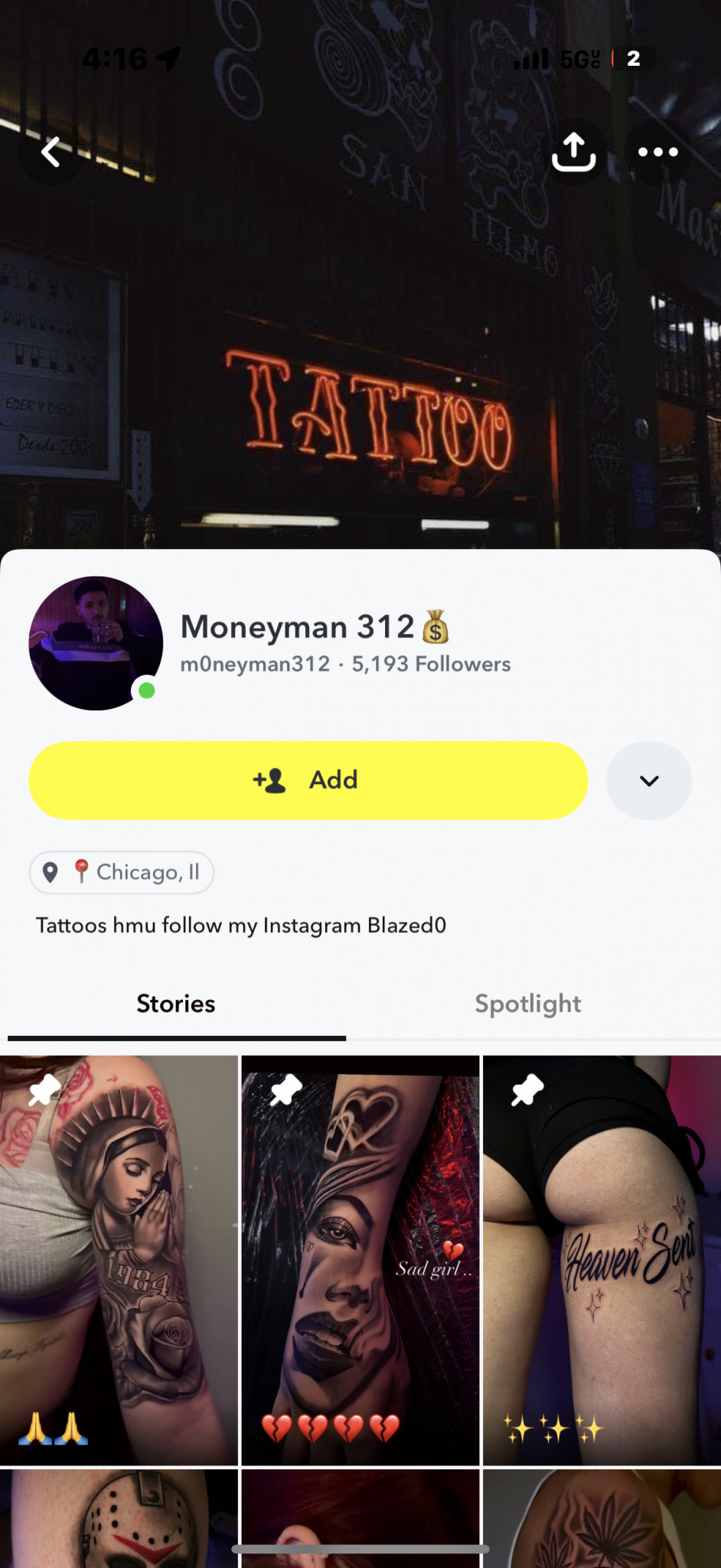Open the Chicago, Il location chip
Viewport: 721px width, 1568px height.
click(x=122, y=872)
